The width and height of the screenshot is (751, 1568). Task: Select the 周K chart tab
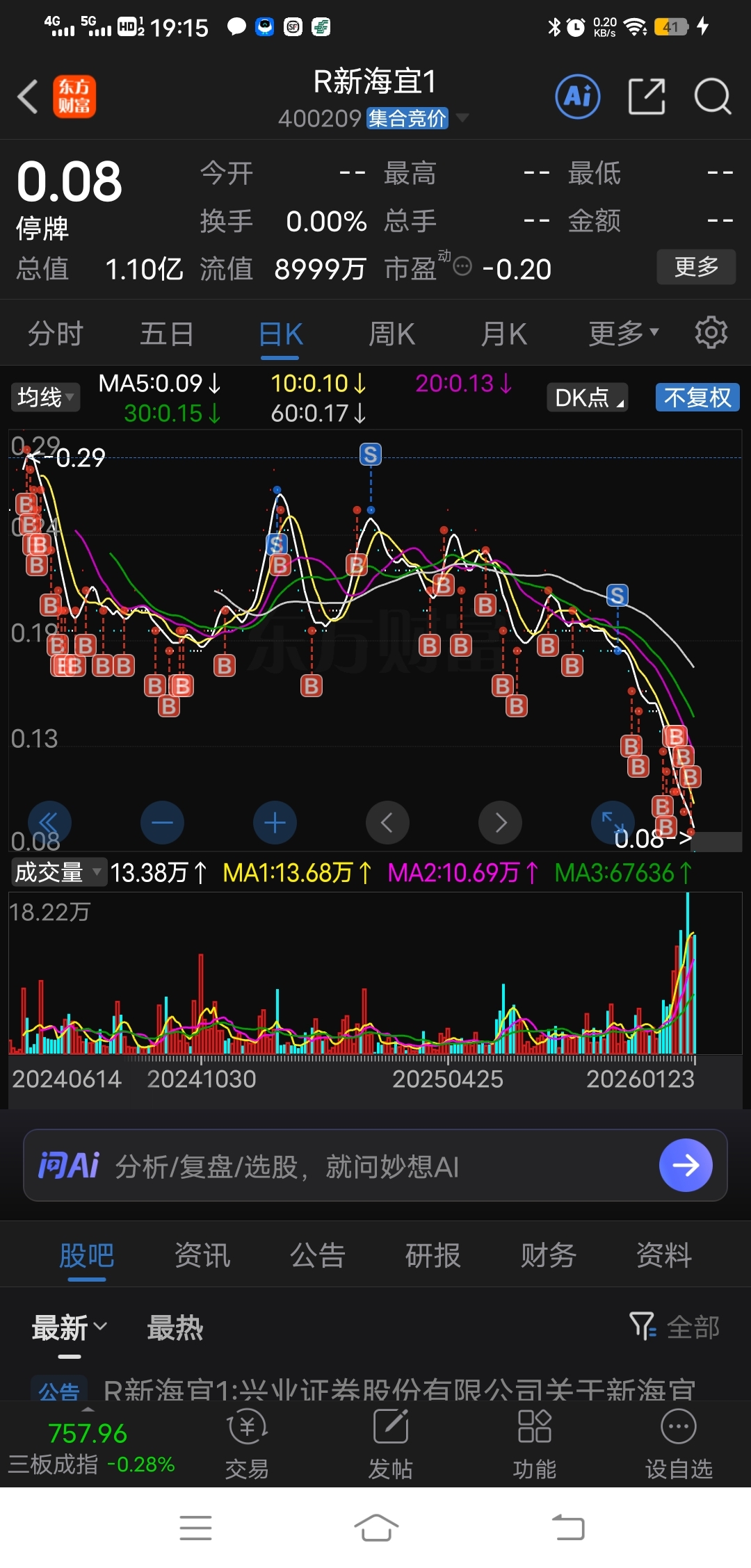click(x=391, y=334)
